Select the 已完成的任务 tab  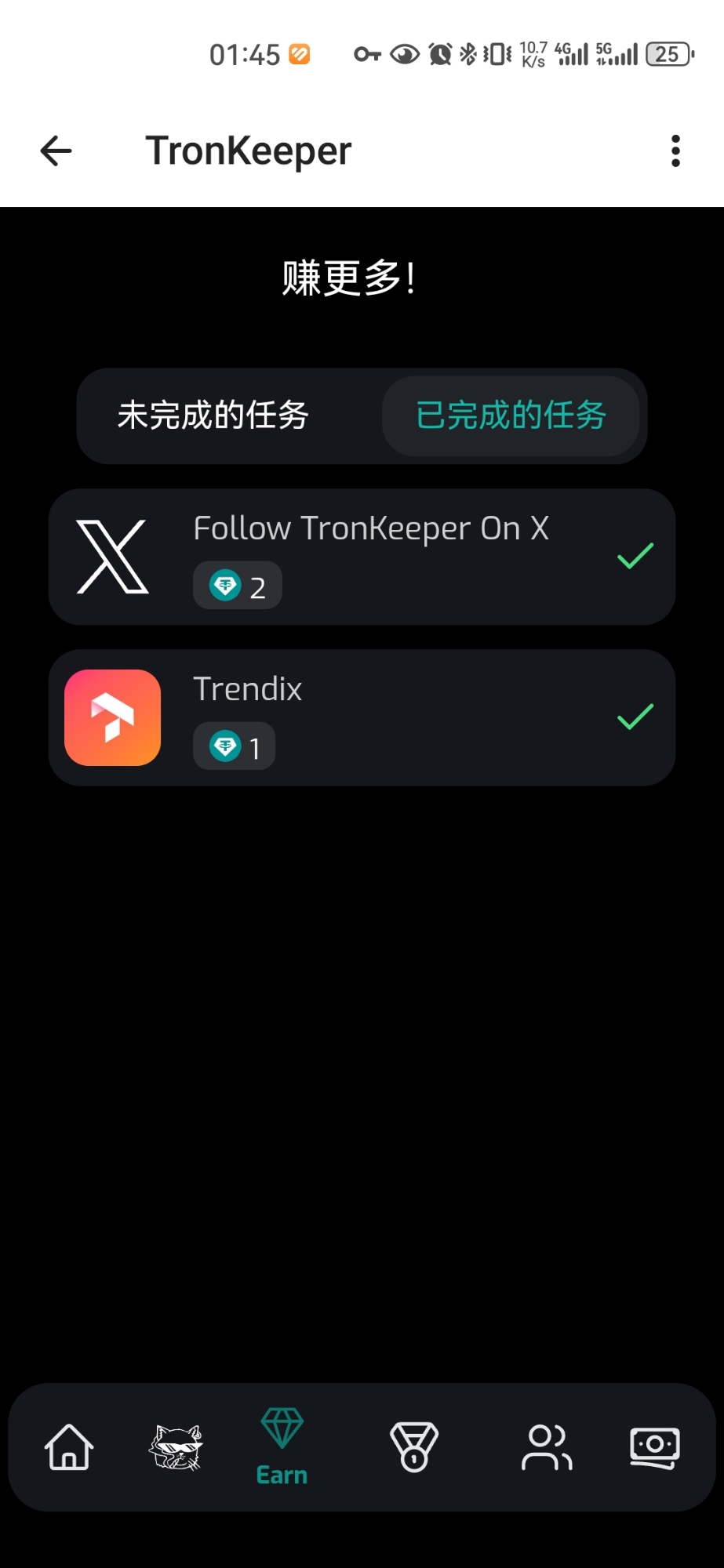click(x=511, y=416)
